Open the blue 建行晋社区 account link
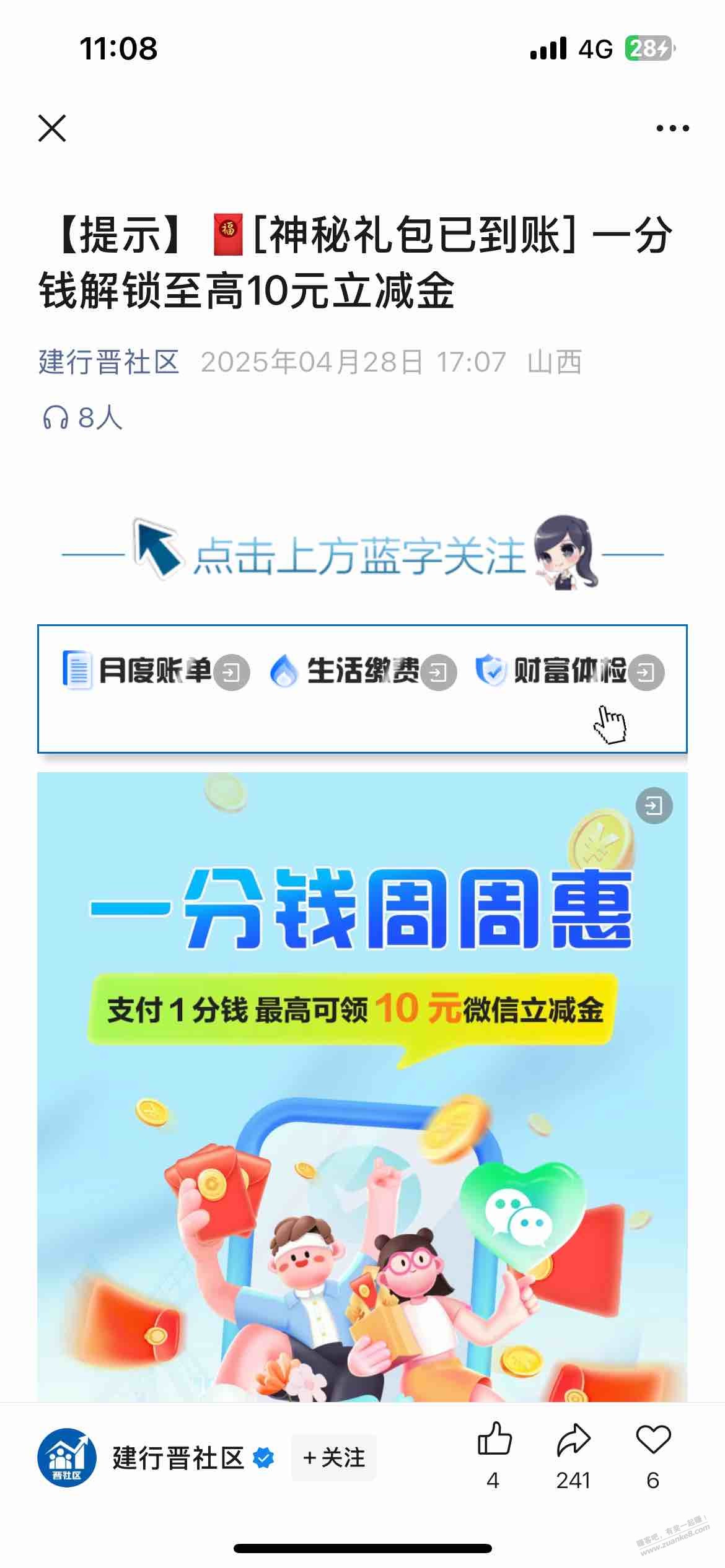The image size is (725, 1568). coord(108,362)
